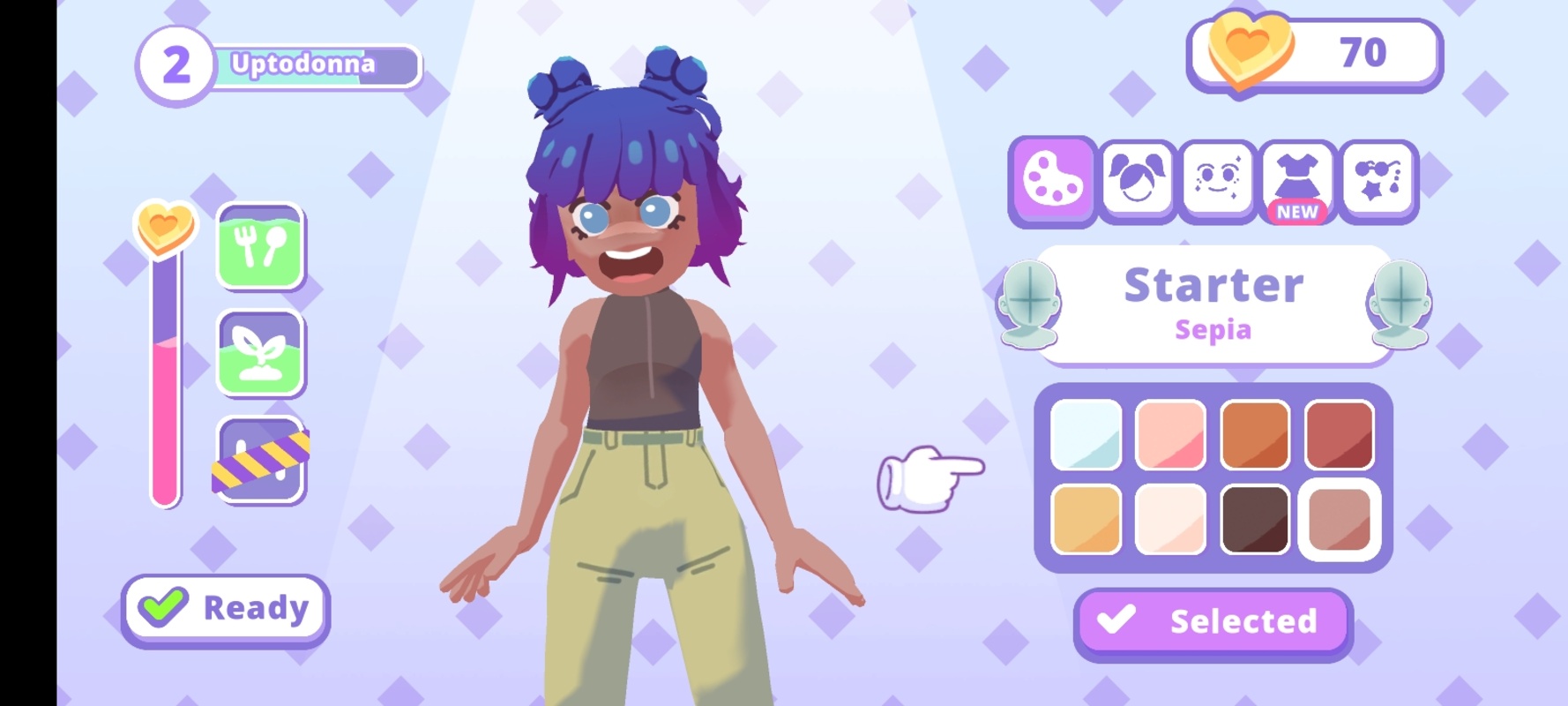Open the plant sprout button
This screenshot has width=1568, height=706.
click(261, 353)
